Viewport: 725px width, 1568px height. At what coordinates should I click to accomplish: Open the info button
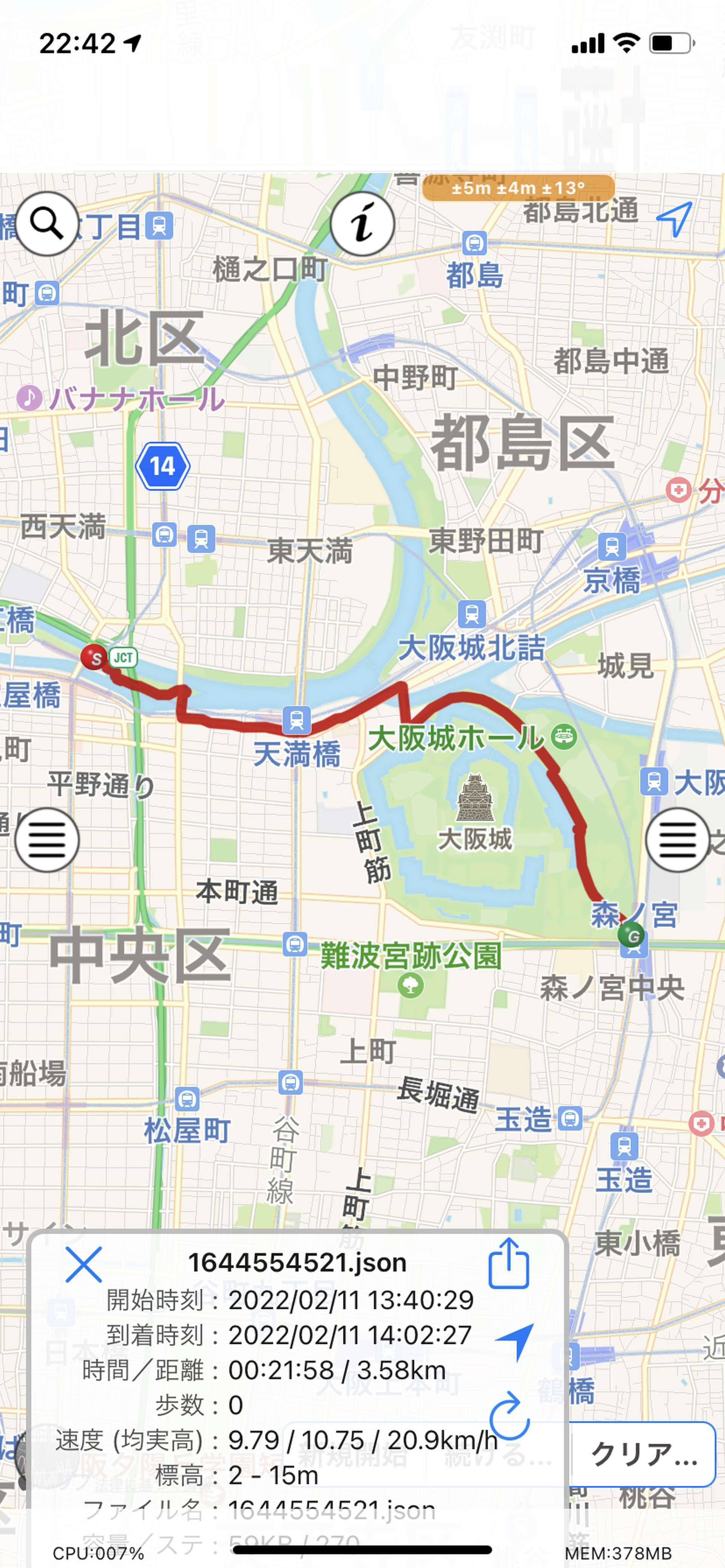click(362, 223)
